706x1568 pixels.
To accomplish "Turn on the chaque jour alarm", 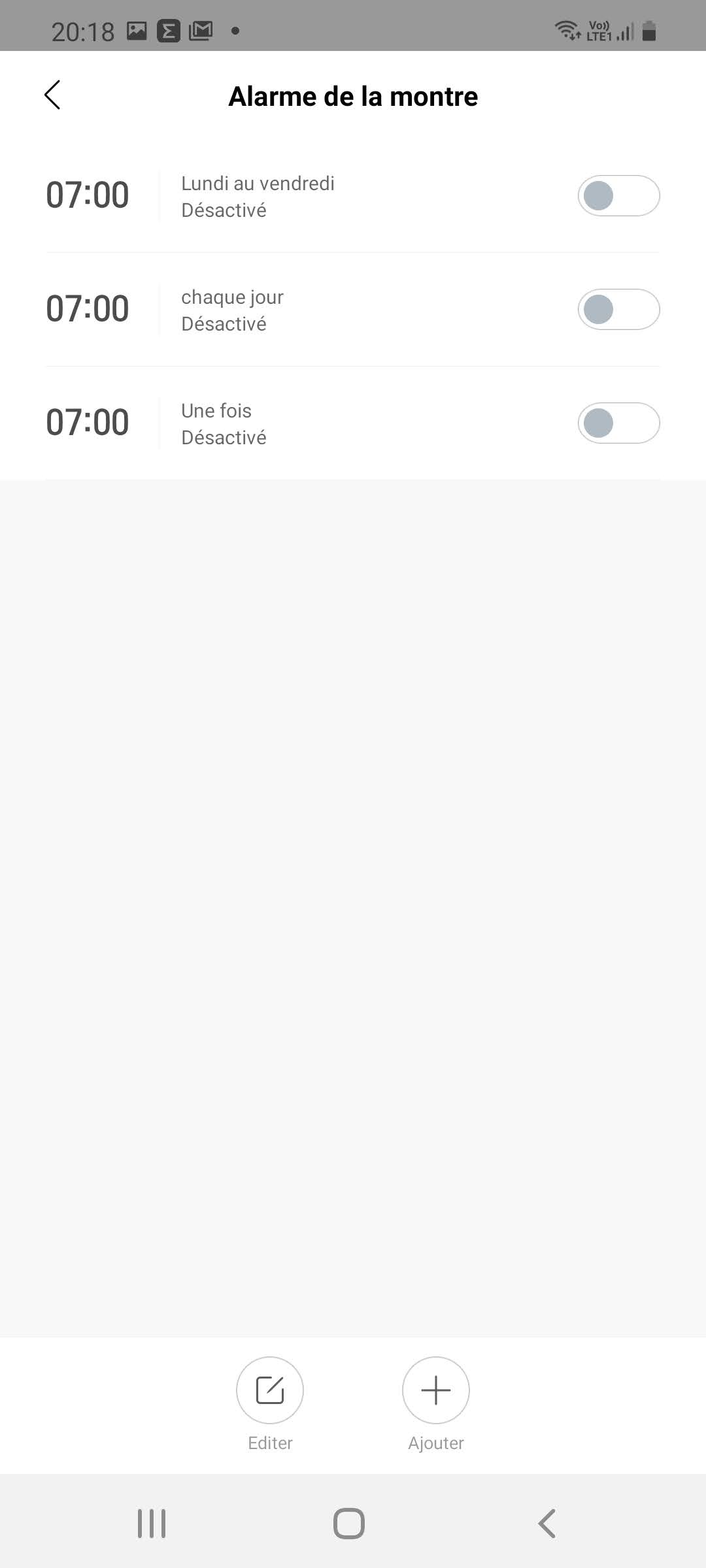I will click(618, 309).
